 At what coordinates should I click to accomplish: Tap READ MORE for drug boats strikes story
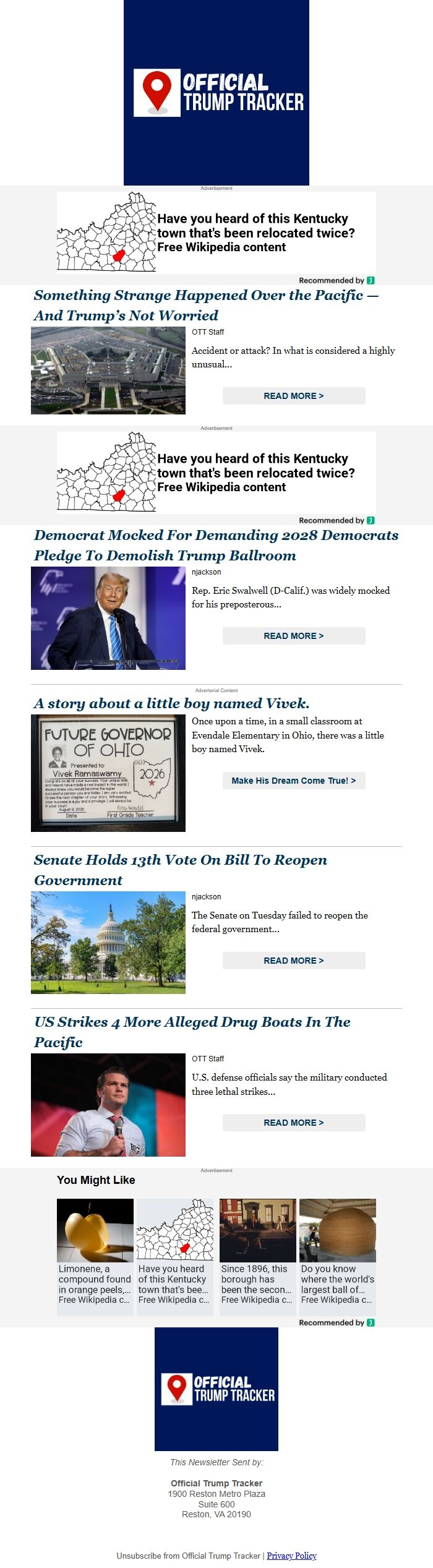pos(294,1123)
